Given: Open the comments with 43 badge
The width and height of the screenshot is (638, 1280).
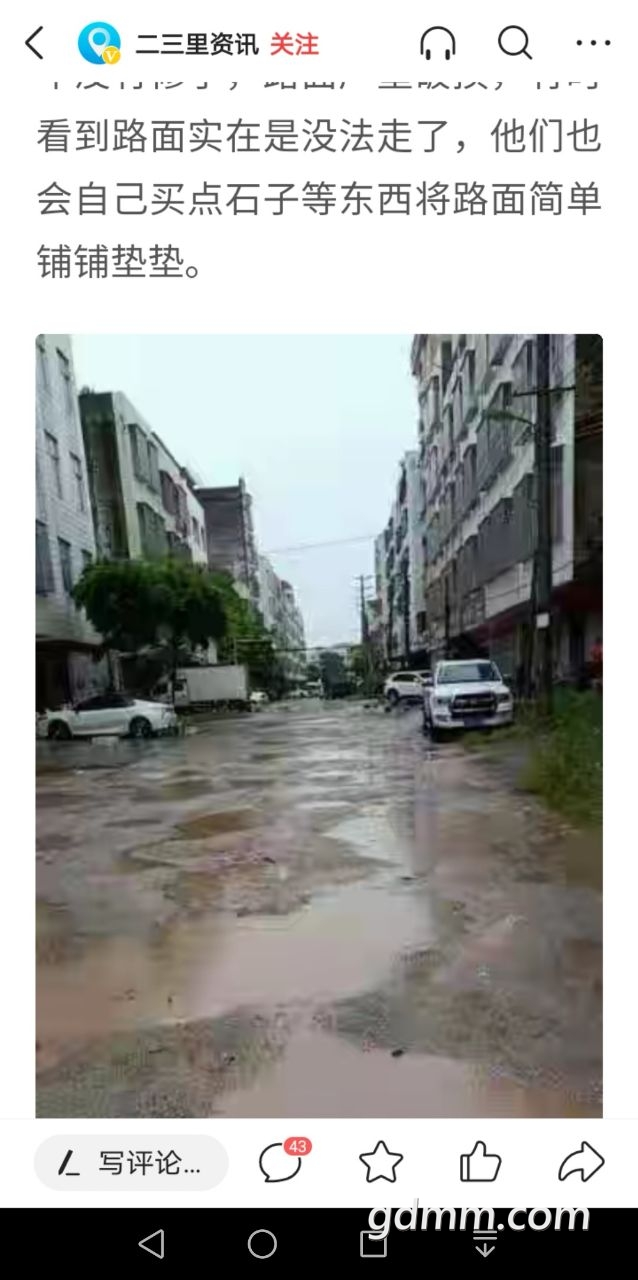Looking at the screenshot, I should 280,1162.
